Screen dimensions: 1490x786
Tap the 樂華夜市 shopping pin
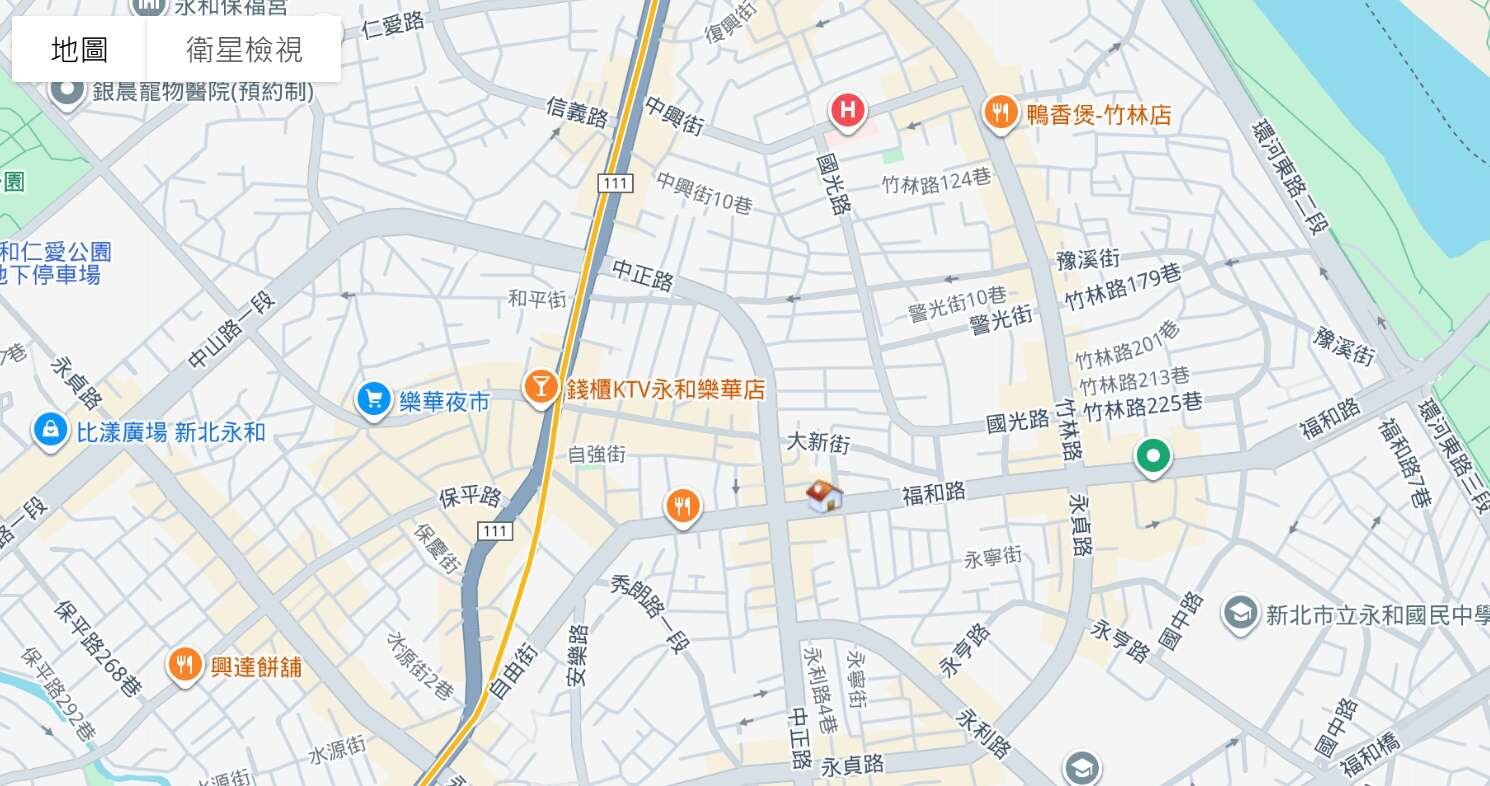[x=373, y=401]
